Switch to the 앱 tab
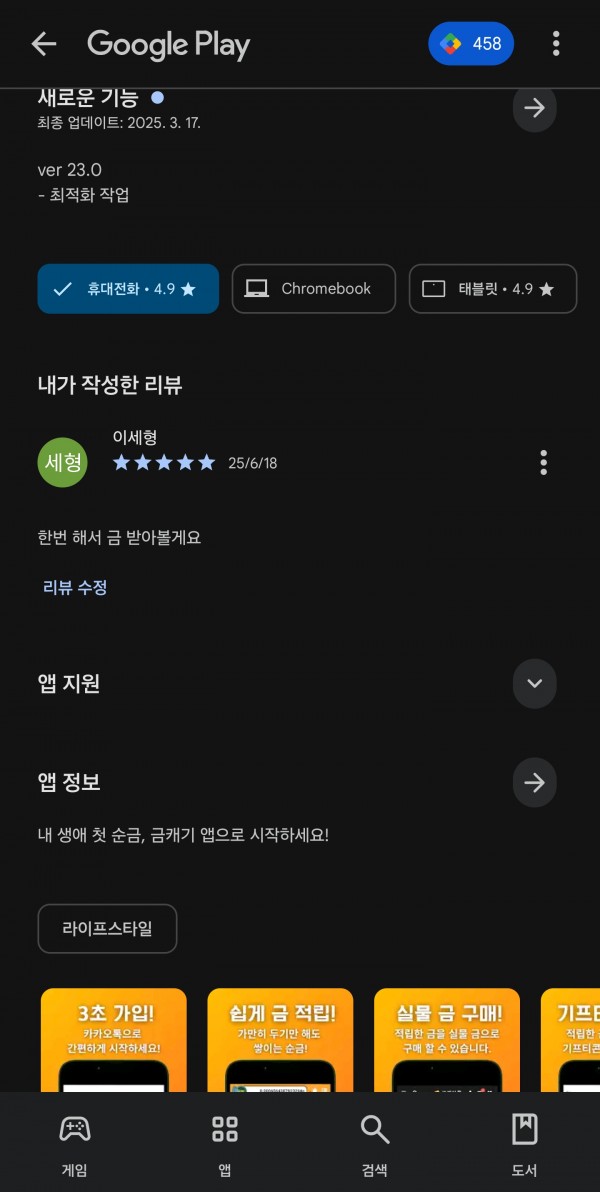The height and width of the screenshot is (1192, 600). coord(225,1144)
